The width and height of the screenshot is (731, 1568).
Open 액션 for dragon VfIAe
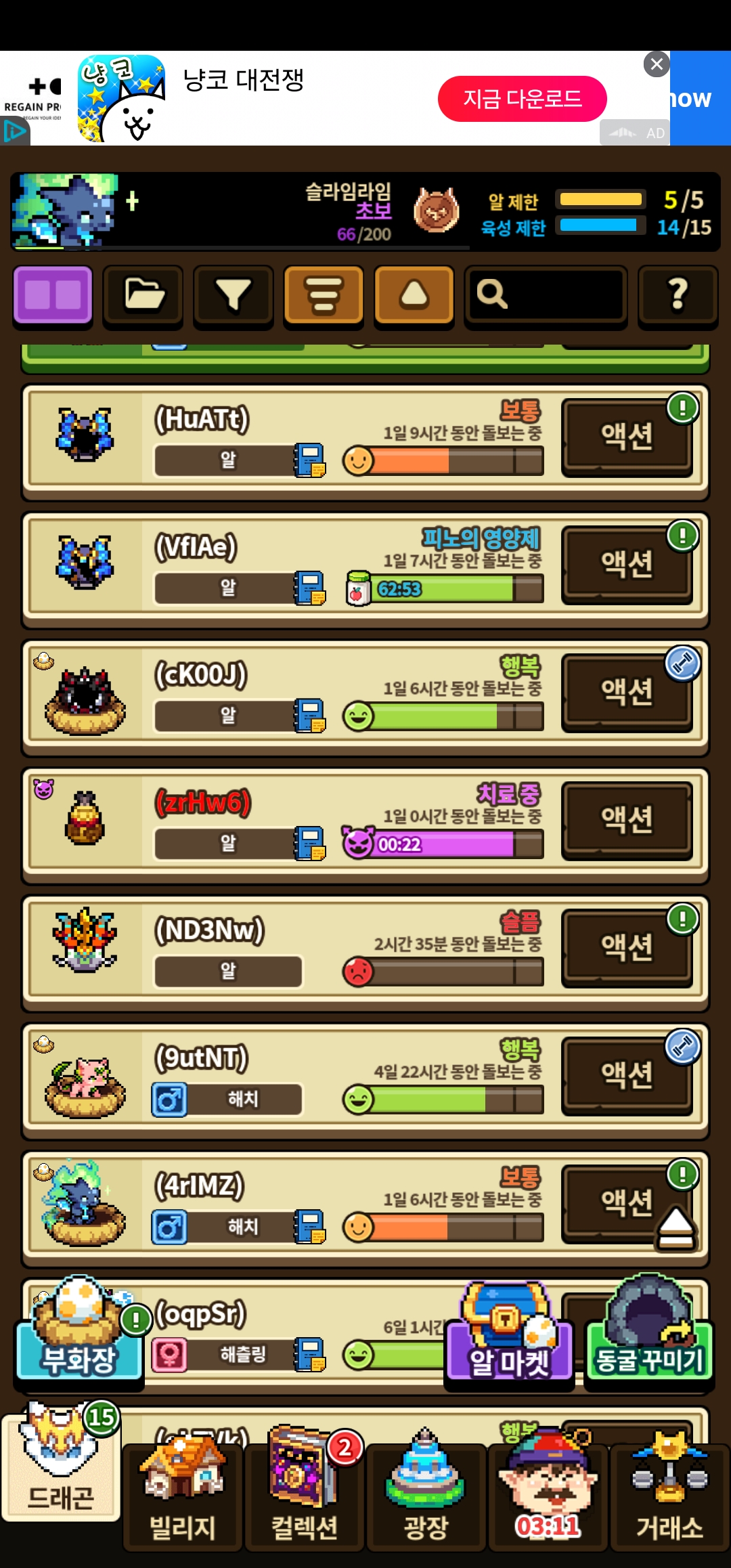pos(627,565)
